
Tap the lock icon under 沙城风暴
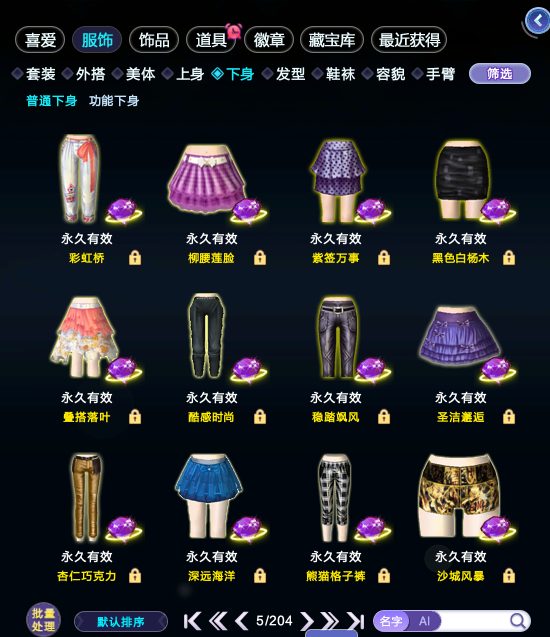(x=509, y=575)
